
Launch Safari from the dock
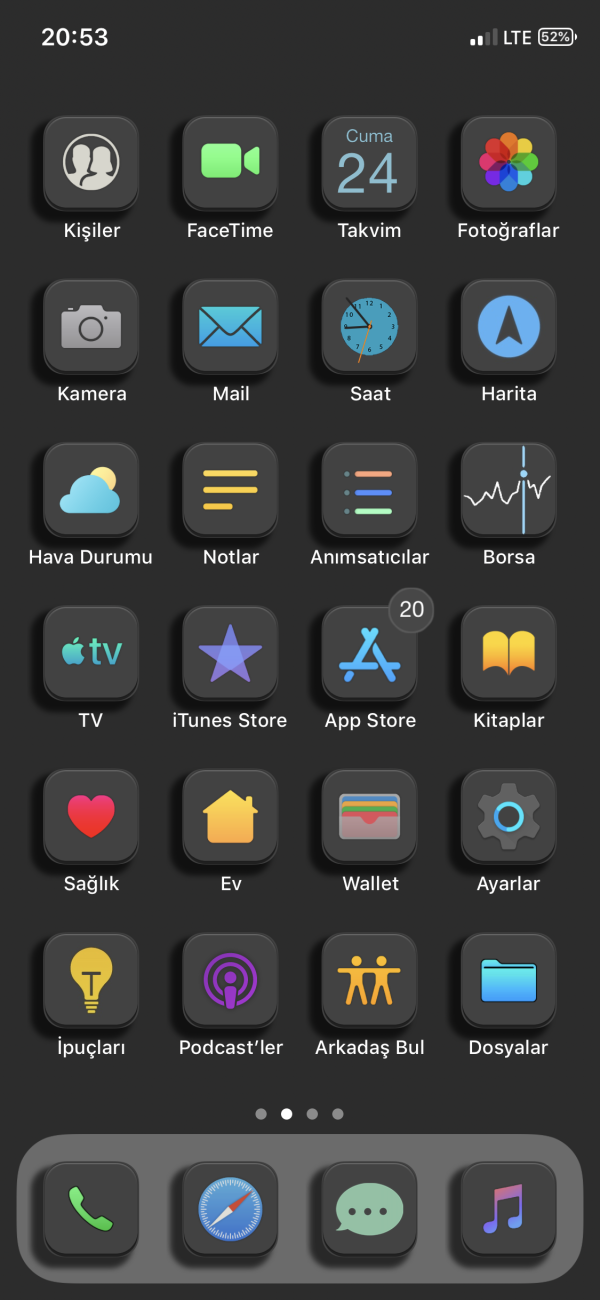click(x=230, y=1208)
